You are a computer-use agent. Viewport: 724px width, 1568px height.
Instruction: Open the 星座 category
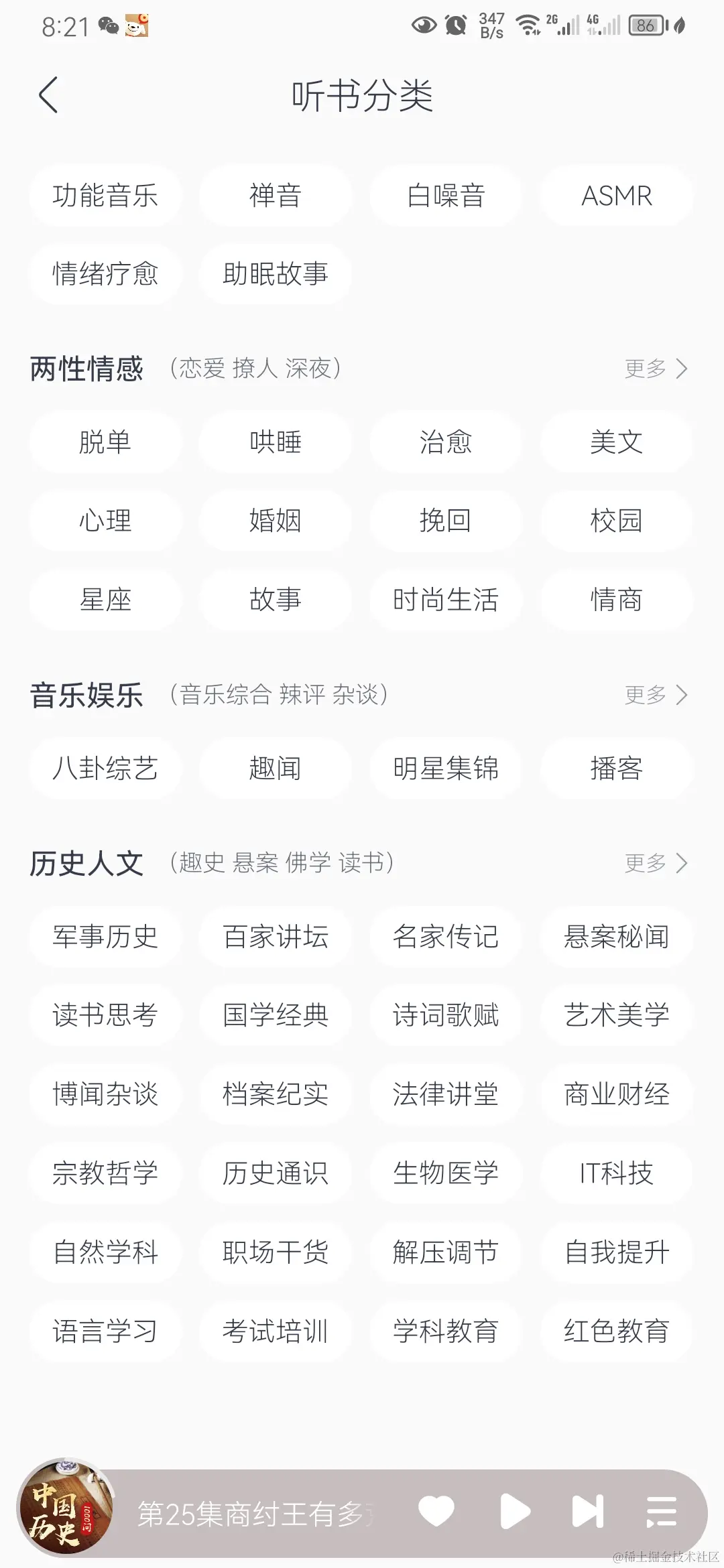[x=105, y=600]
